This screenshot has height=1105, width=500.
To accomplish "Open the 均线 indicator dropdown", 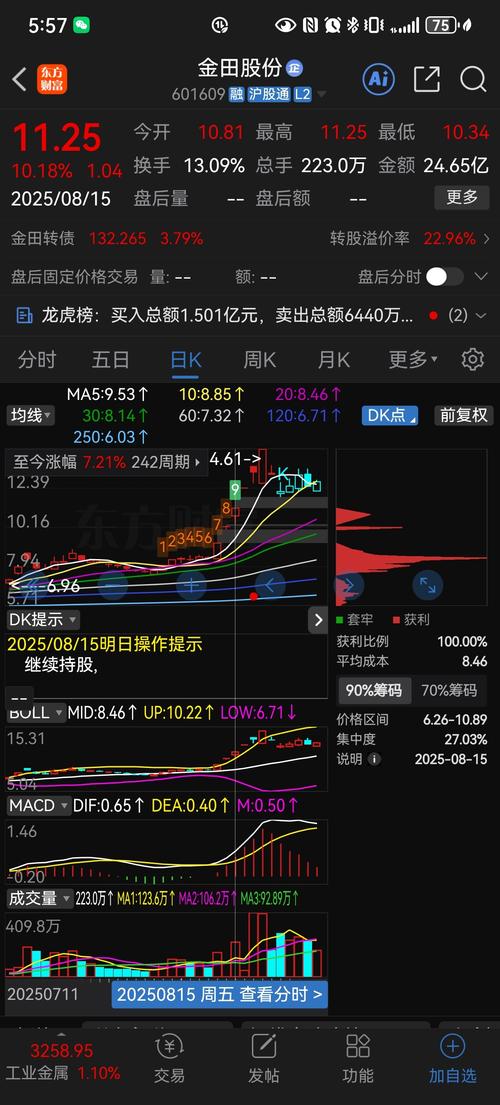I will click(30, 415).
